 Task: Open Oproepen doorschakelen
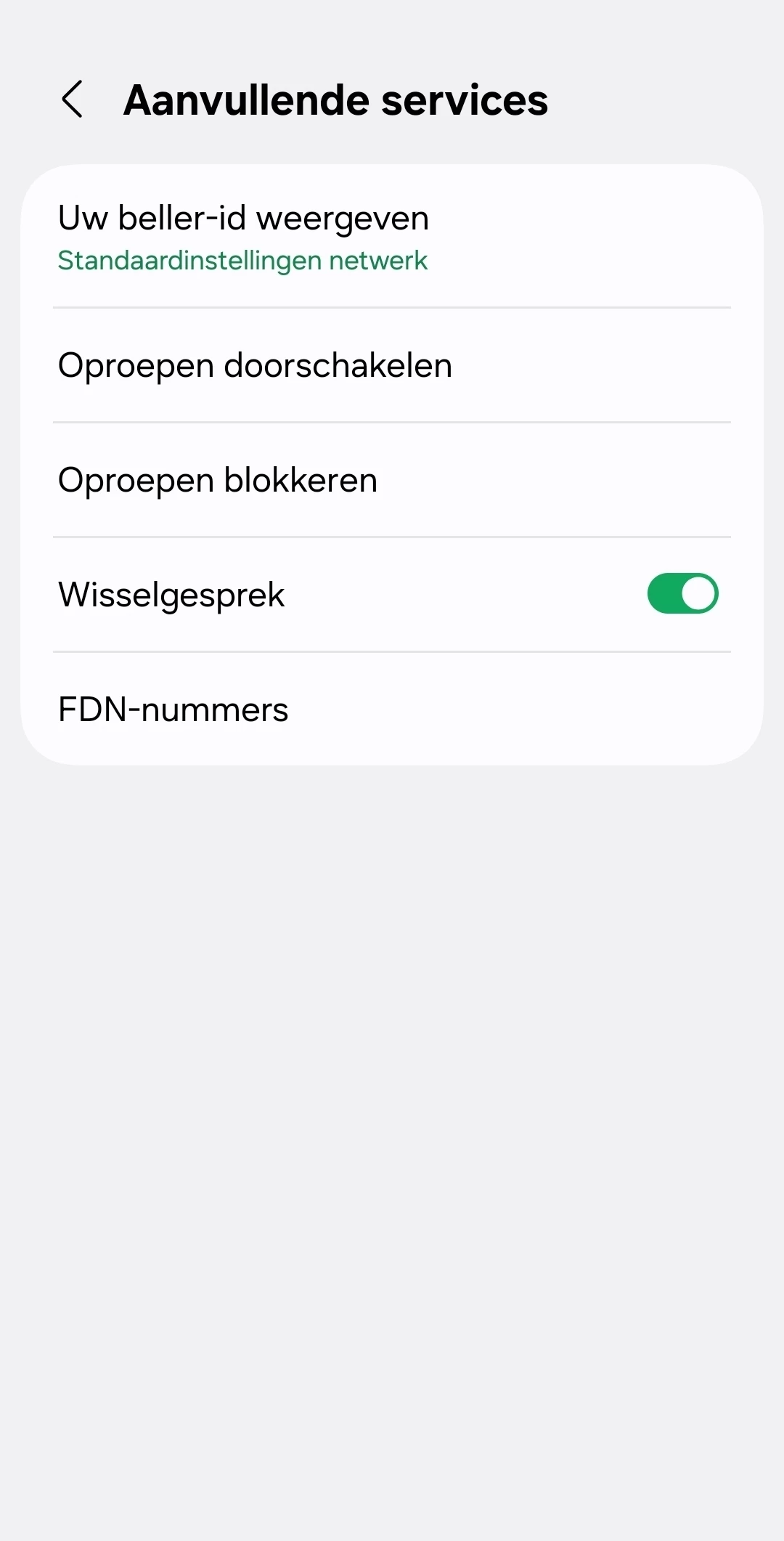(392, 365)
